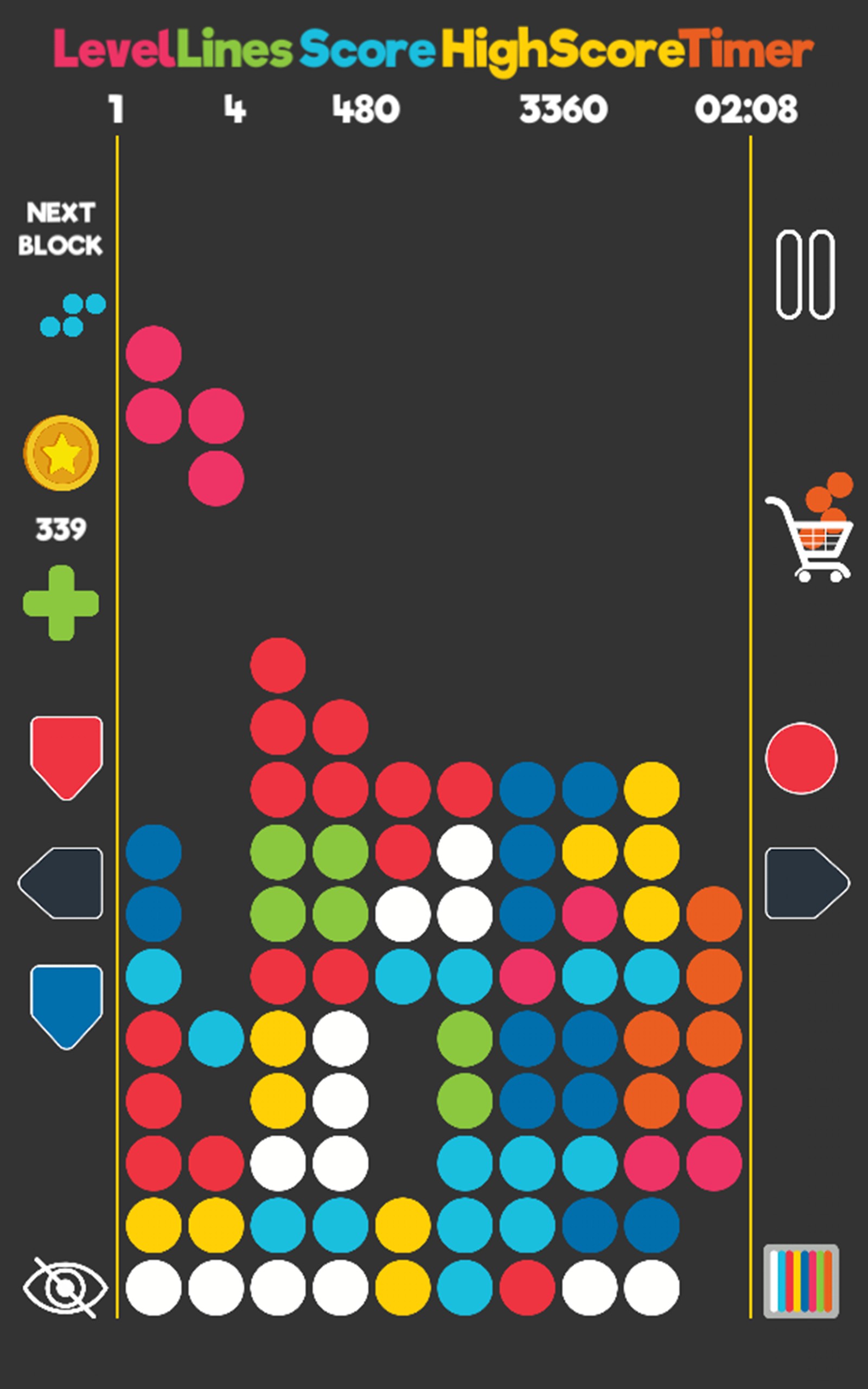The image size is (868, 1389).
Task: Tap the gold star coin
Action: [61, 454]
